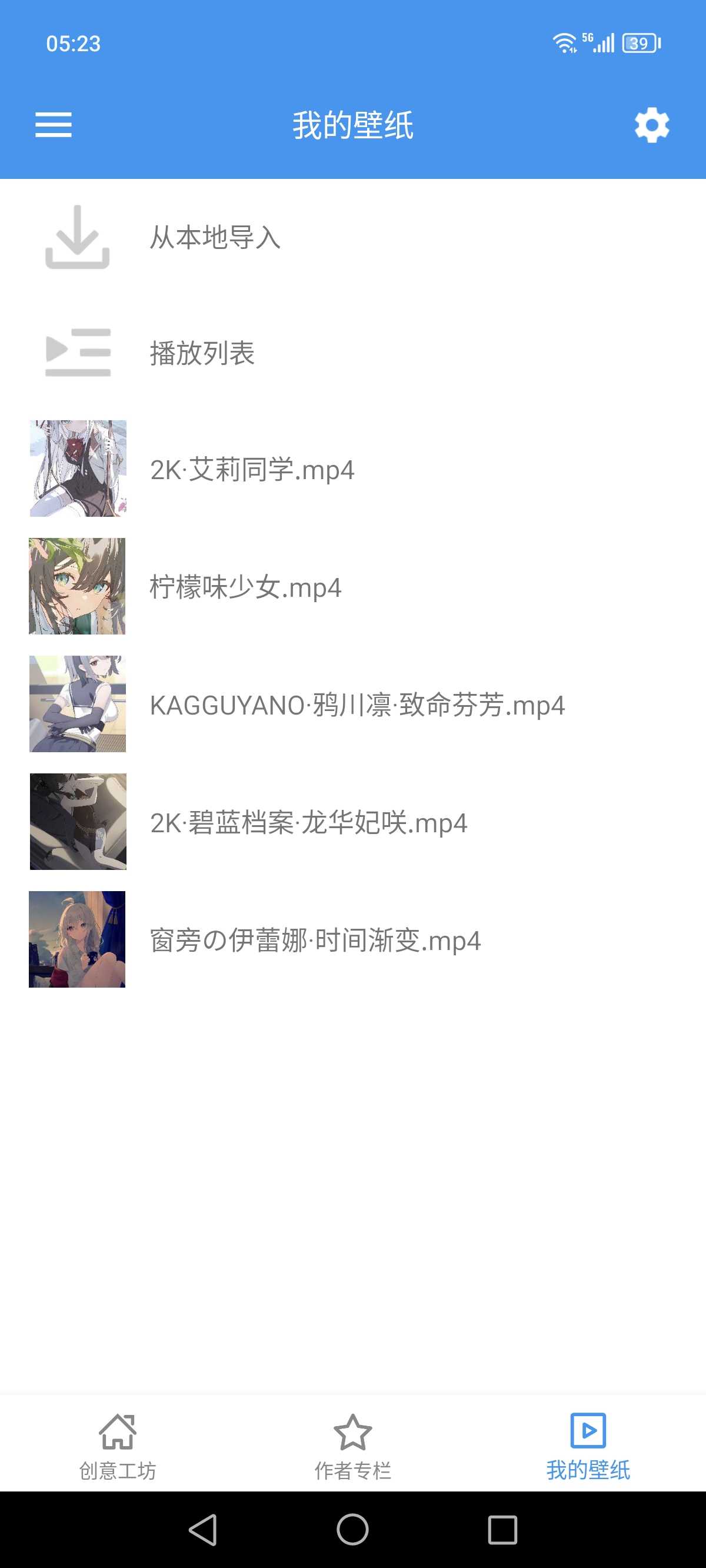Open the hamburger drawer menu
This screenshot has height=1568, width=706.
point(54,125)
